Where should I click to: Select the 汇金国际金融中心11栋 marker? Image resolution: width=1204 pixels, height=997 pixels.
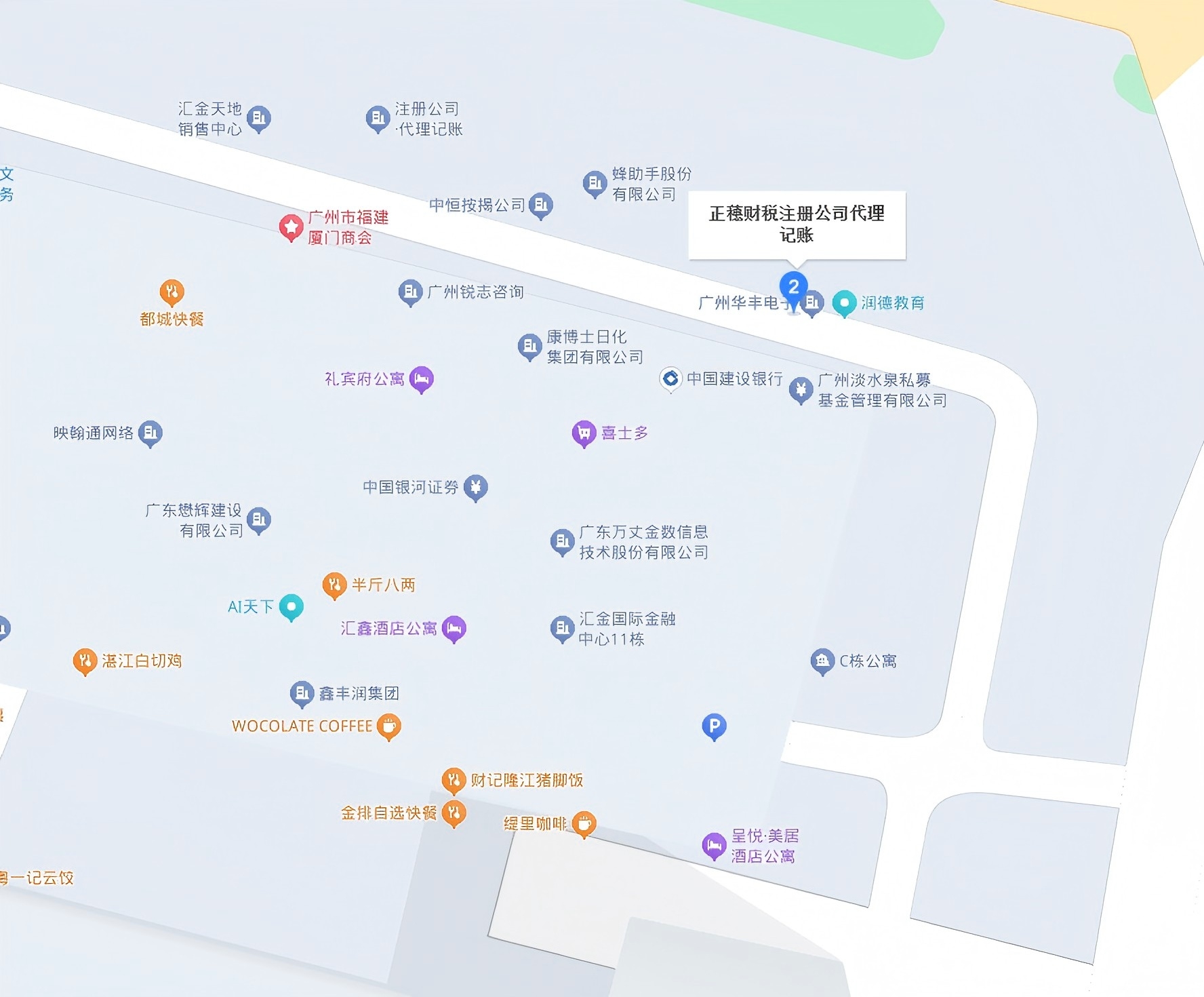(x=562, y=628)
